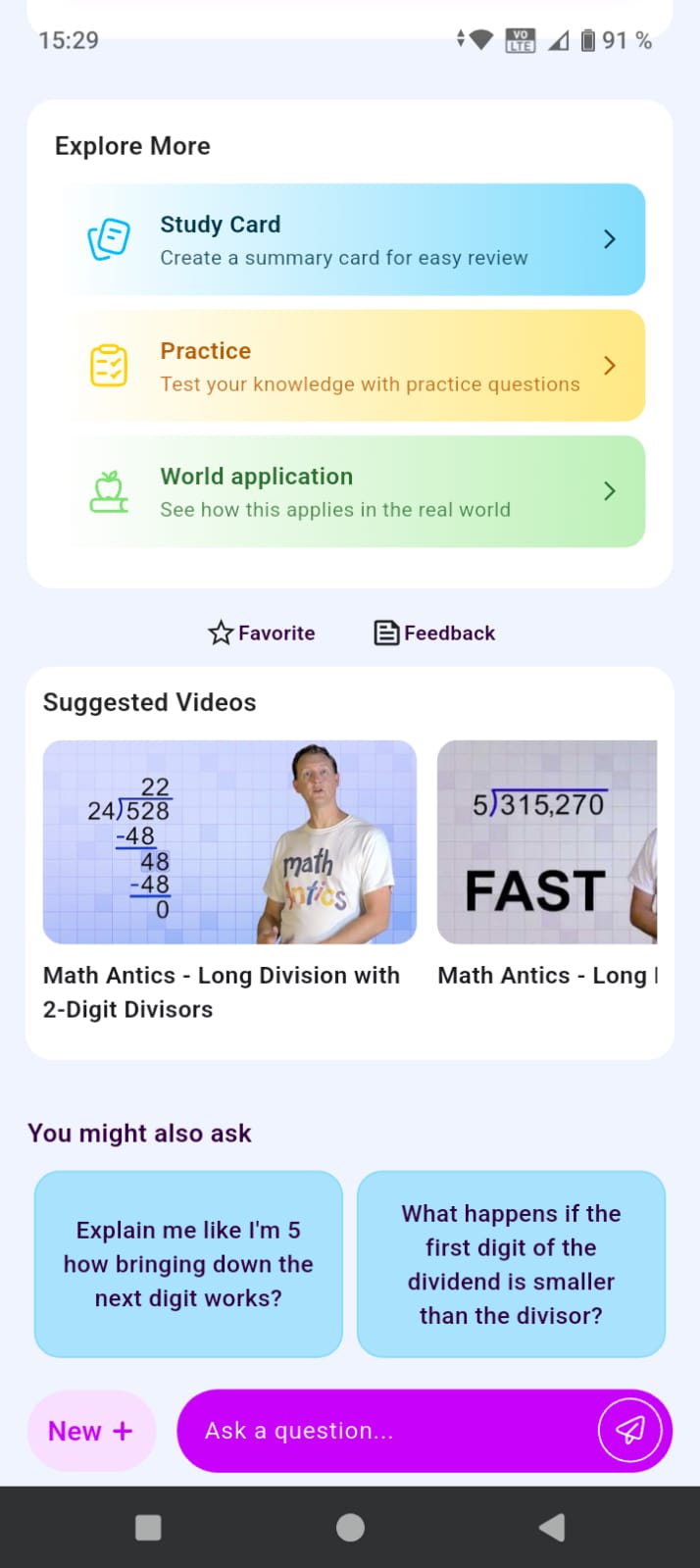Play the FAST long division video

click(x=546, y=842)
